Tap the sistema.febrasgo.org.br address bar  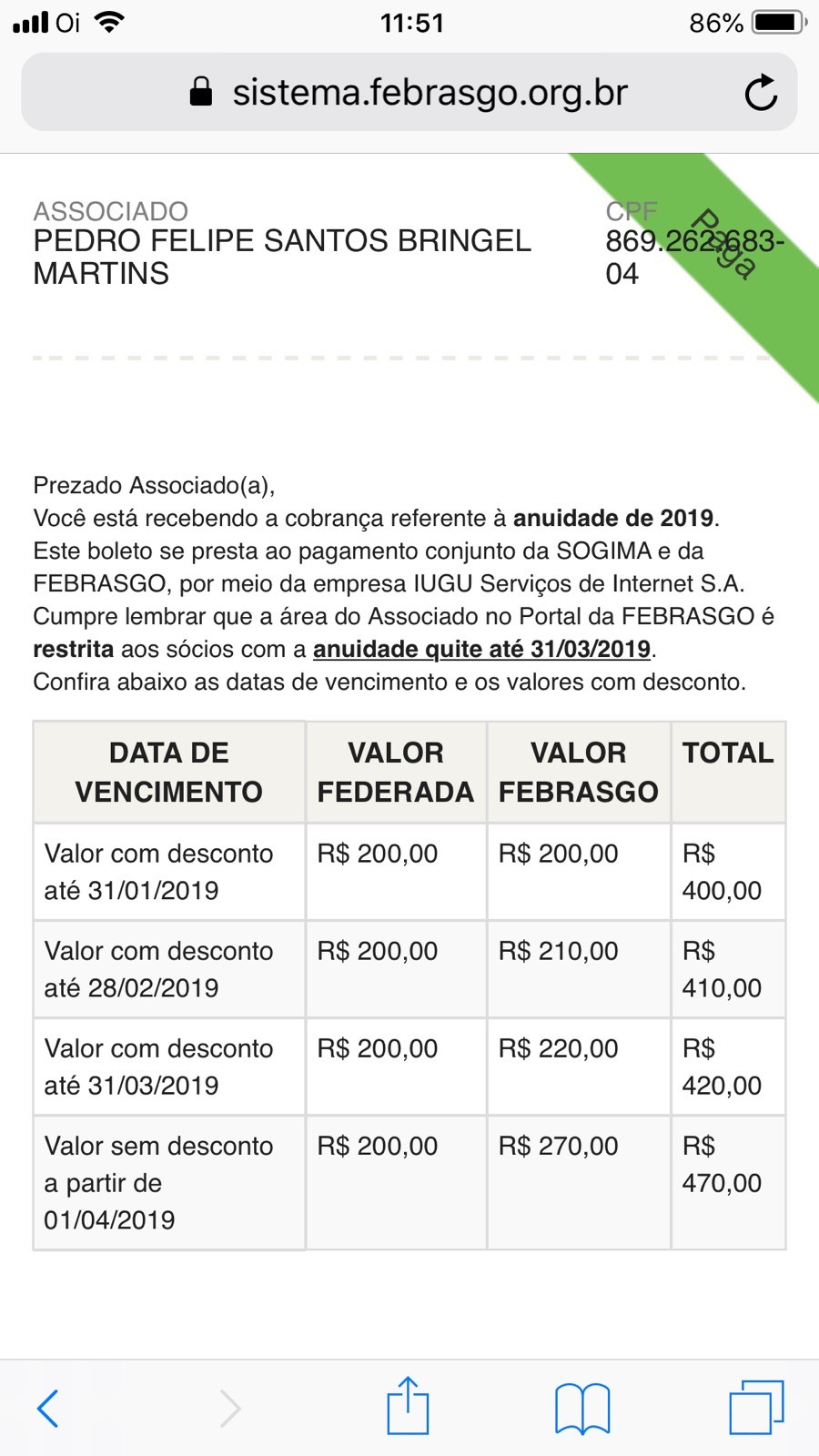click(x=409, y=93)
